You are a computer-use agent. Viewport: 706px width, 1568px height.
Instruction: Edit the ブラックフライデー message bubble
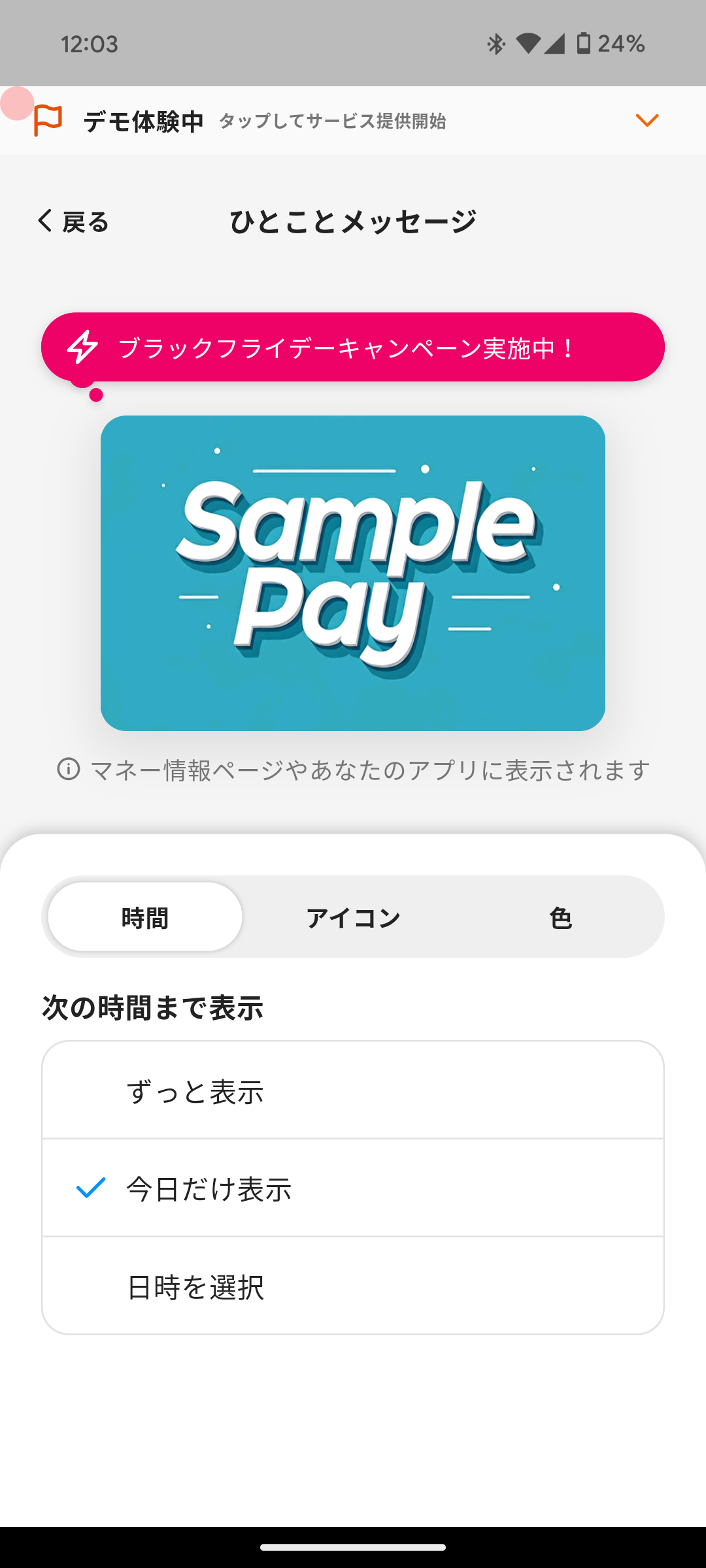[x=353, y=348]
